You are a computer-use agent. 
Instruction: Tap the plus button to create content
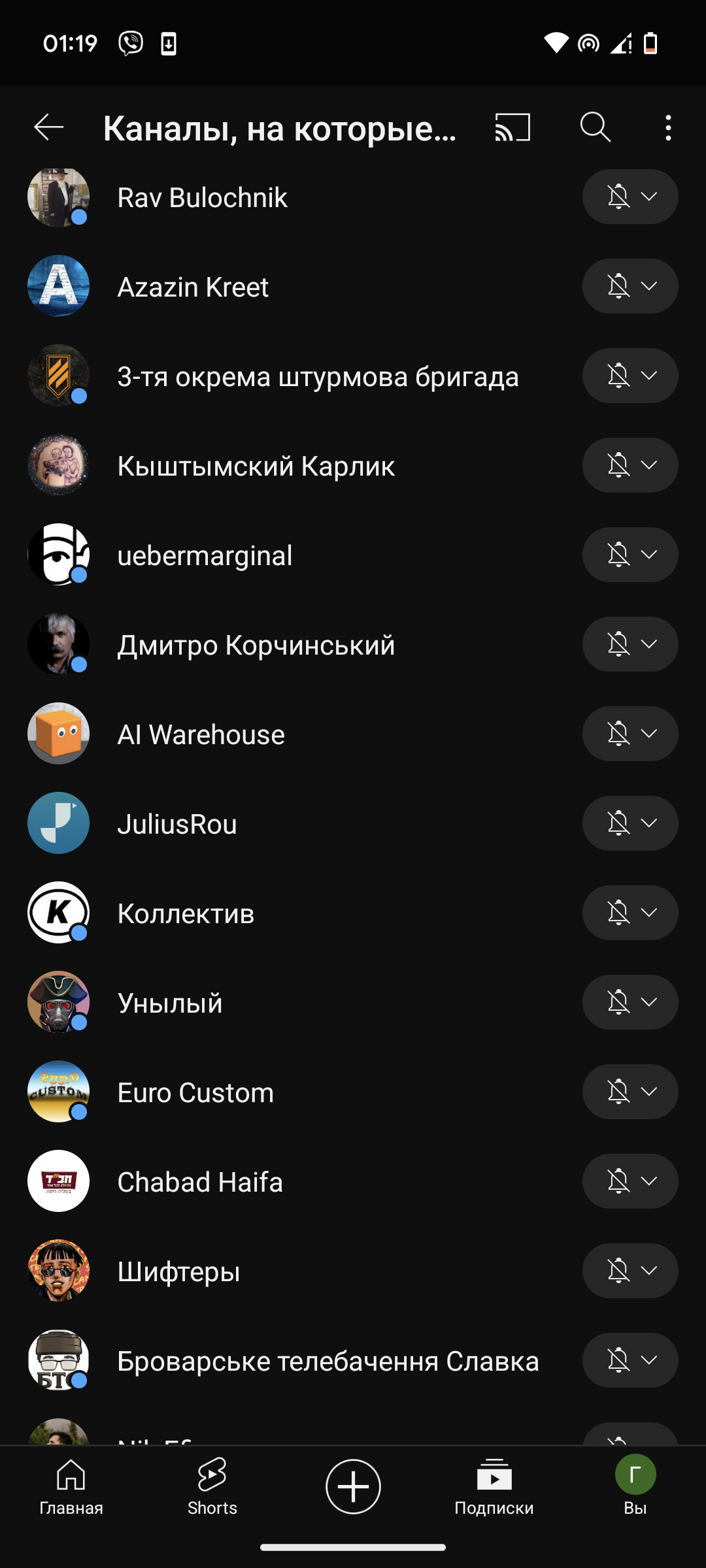[x=353, y=1486]
